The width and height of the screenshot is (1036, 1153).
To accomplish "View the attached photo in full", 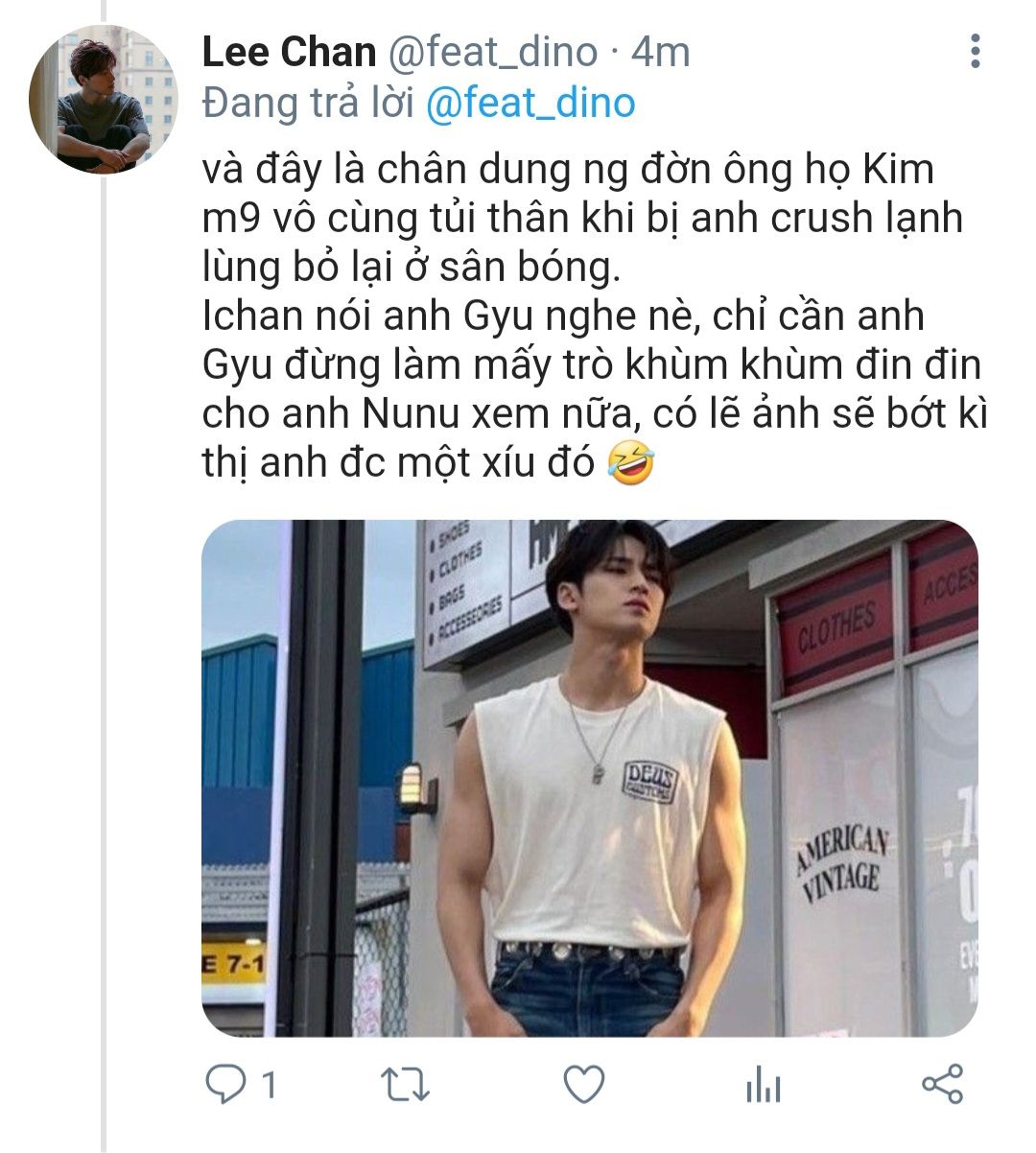I will [x=590, y=778].
